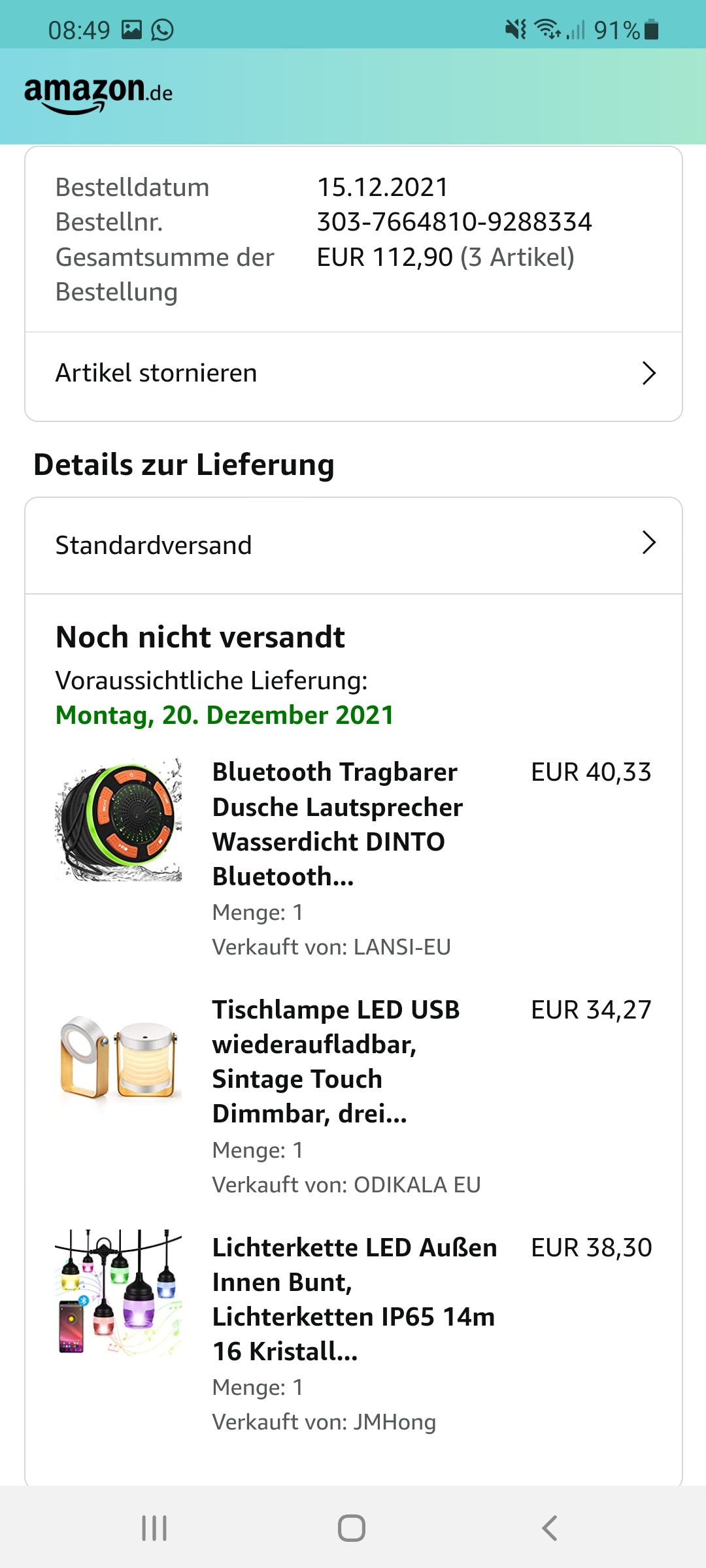
Task: Open the recent apps view
Action: (x=154, y=1528)
